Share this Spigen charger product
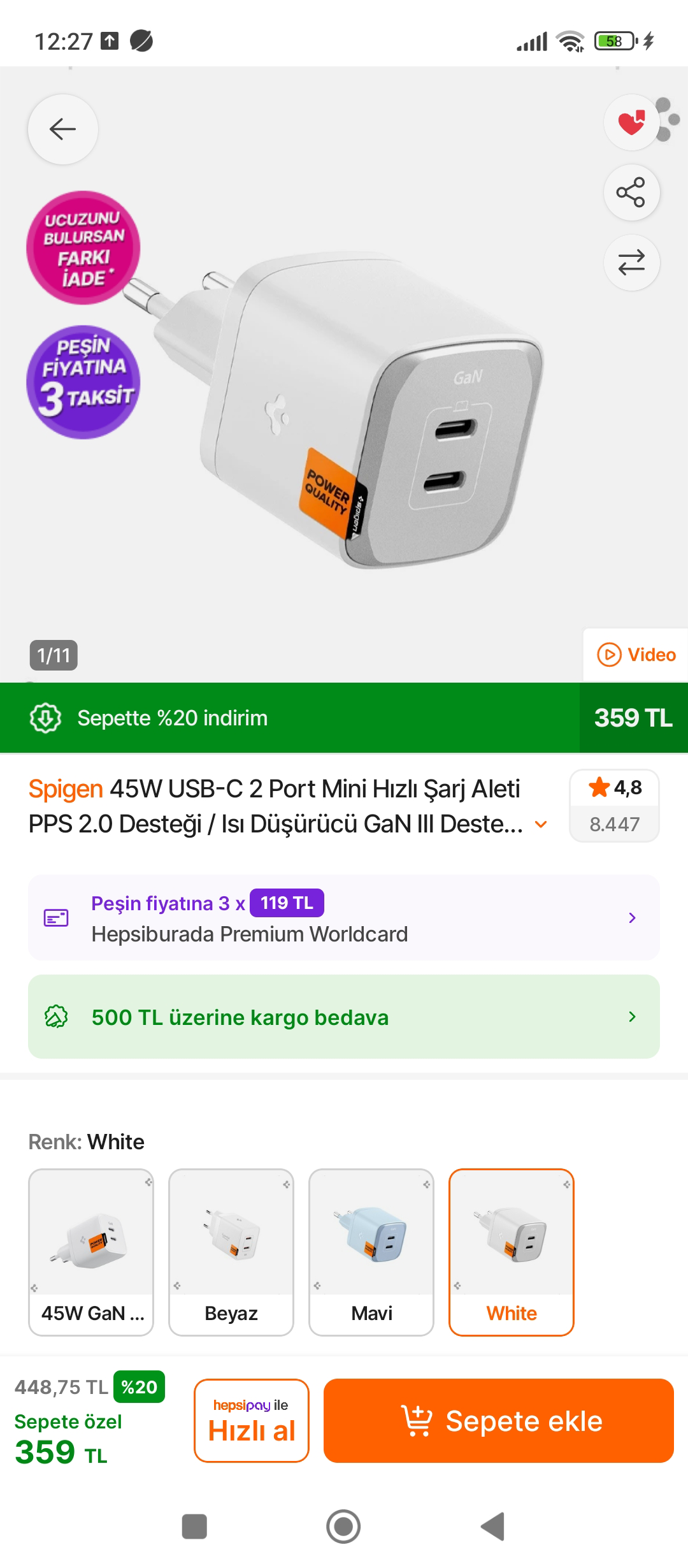This screenshot has height=1568, width=688. click(631, 192)
